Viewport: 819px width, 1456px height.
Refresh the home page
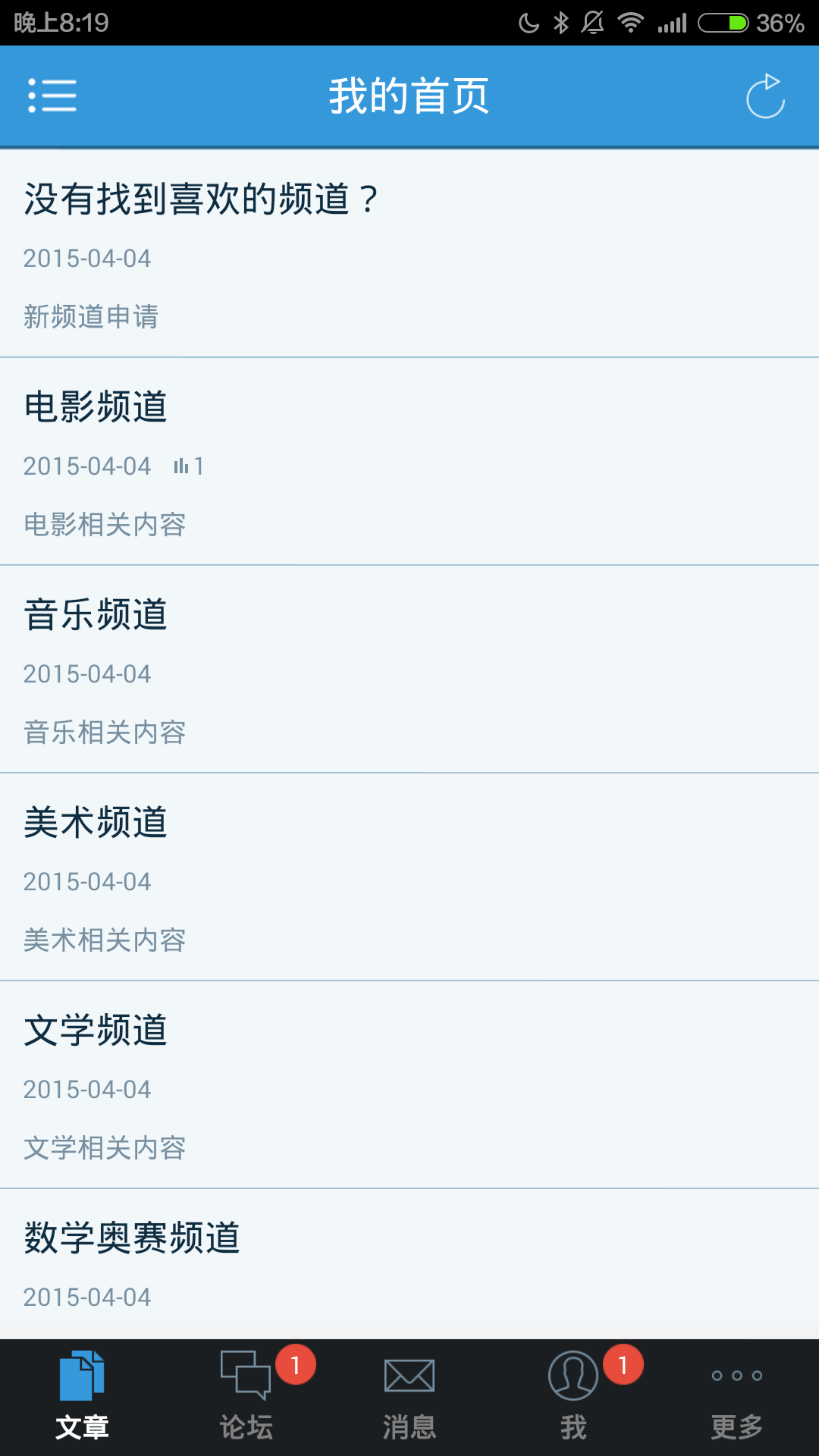pos(765,96)
